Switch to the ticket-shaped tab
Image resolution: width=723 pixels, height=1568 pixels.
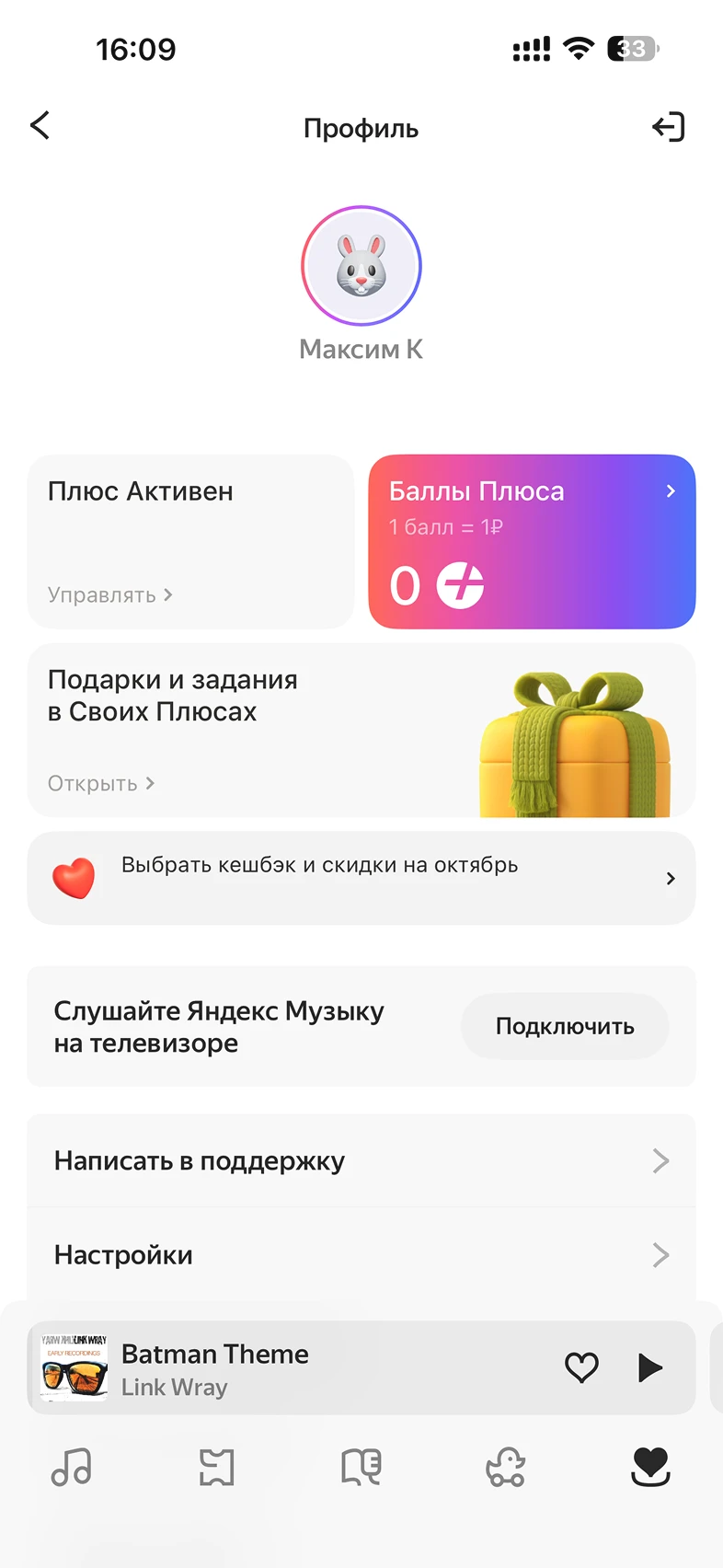pyautogui.click(x=217, y=1467)
